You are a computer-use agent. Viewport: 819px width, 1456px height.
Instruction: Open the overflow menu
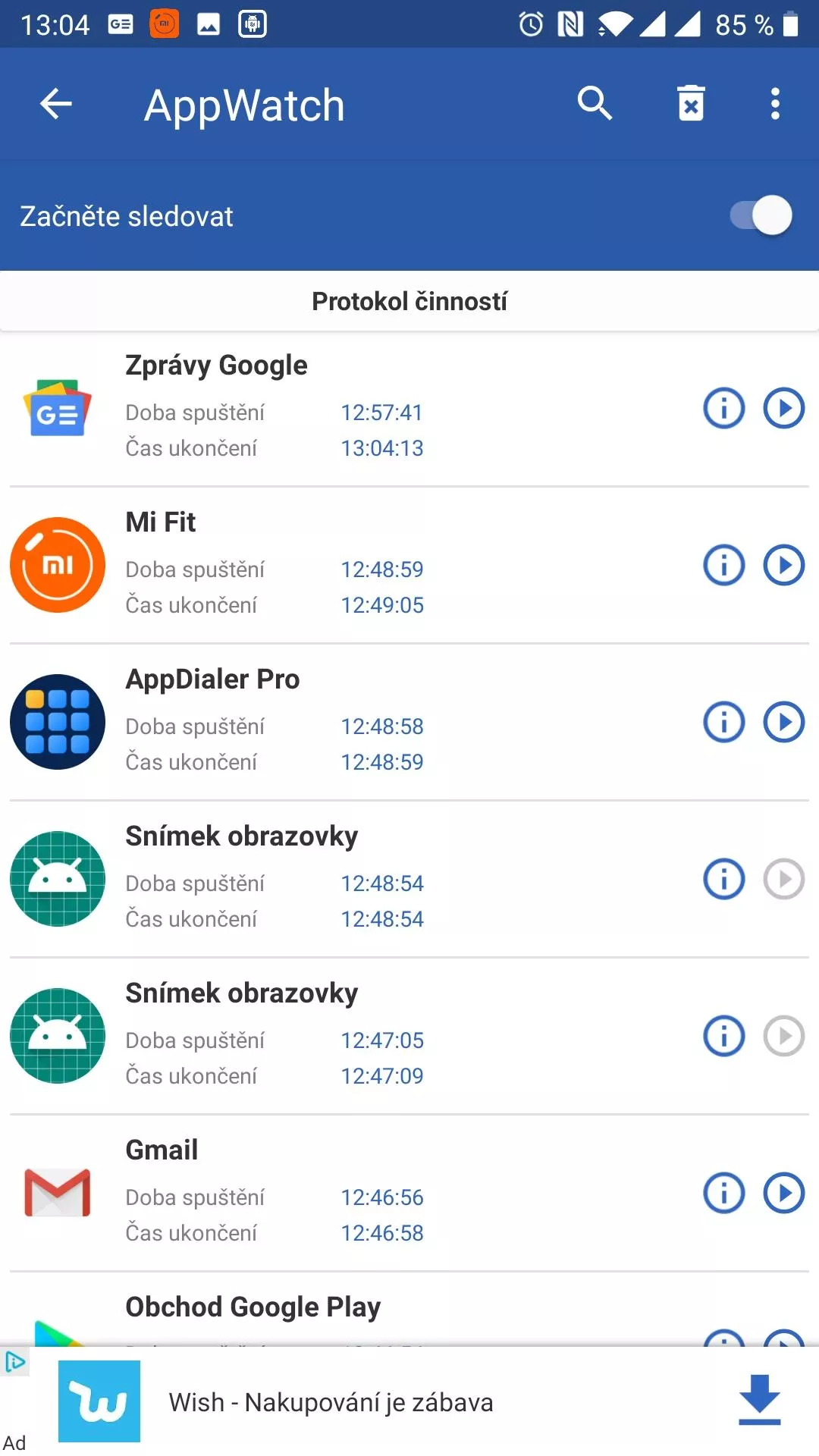[775, 104]
